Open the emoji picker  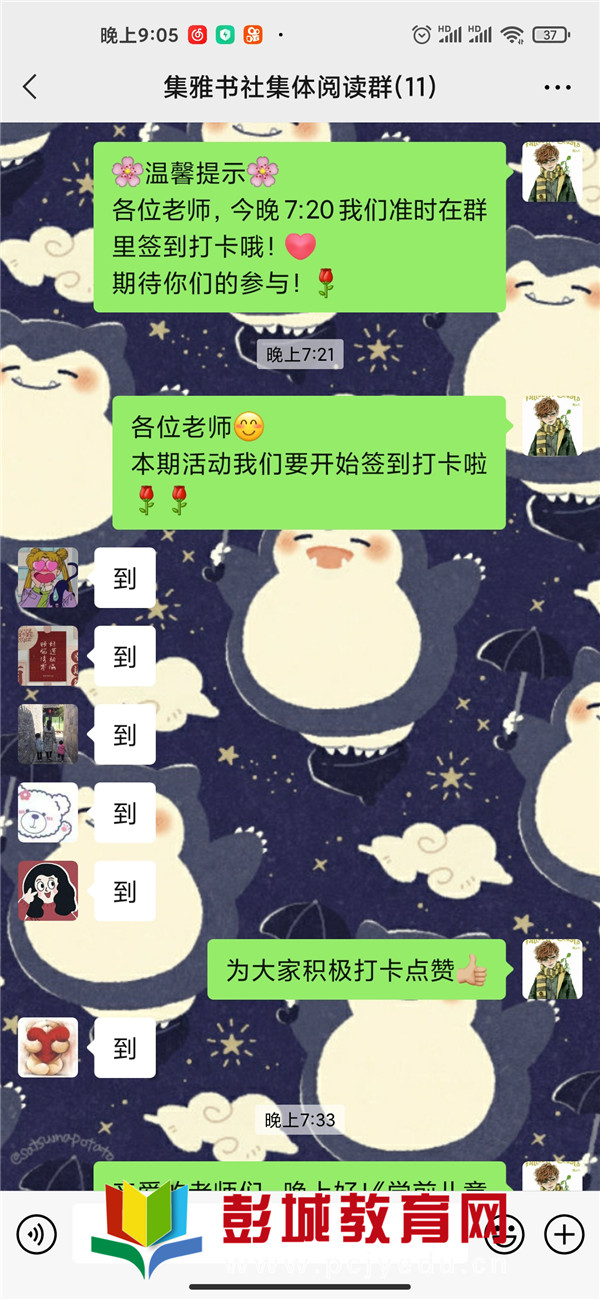coord(507,1233)
